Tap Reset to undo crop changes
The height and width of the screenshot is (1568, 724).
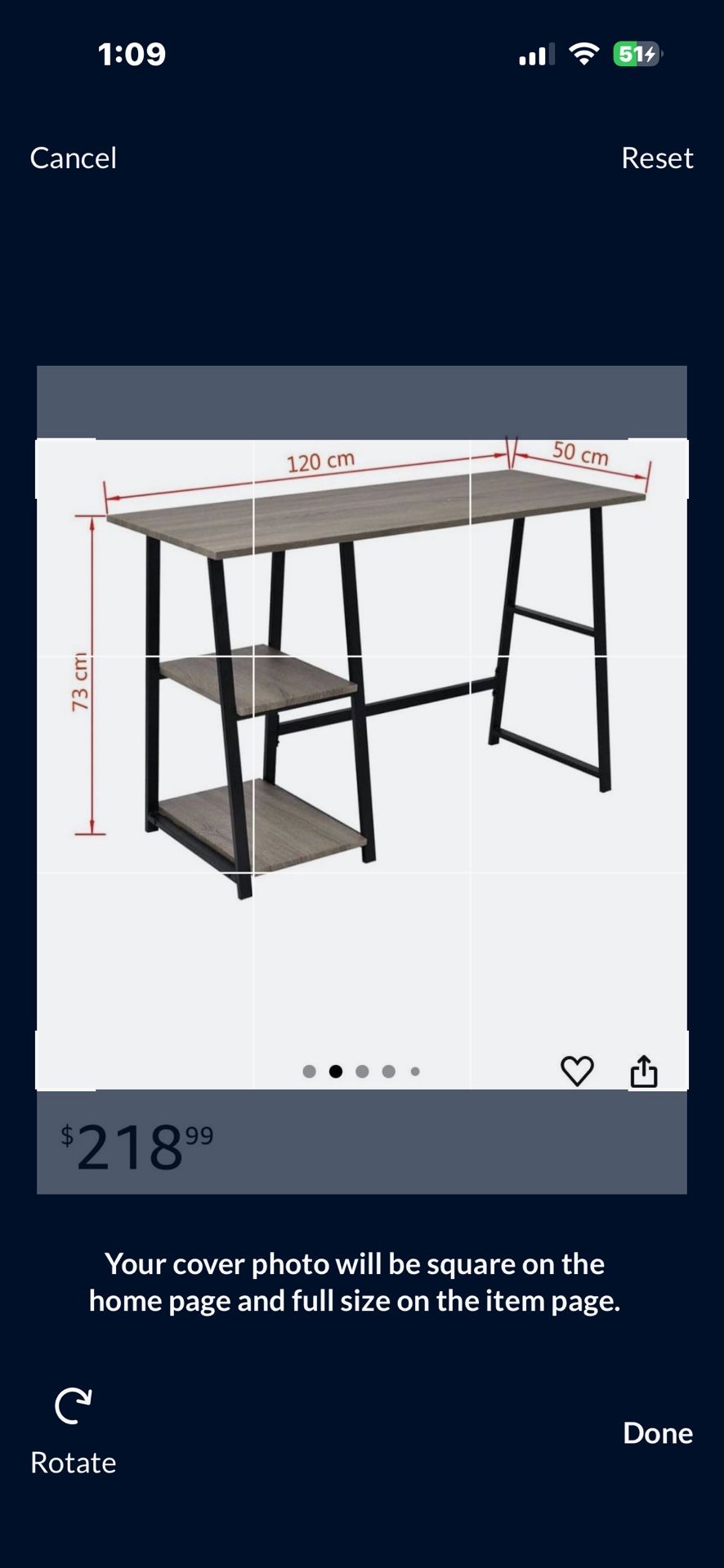click(x=657, y=158)
